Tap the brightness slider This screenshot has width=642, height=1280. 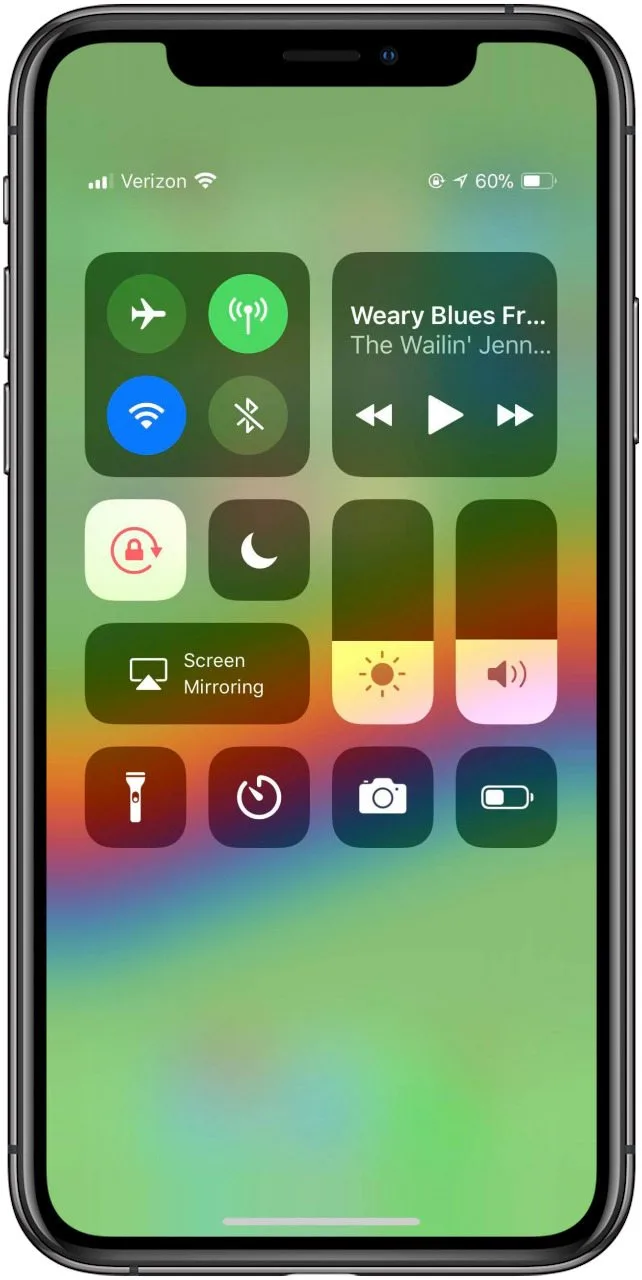click(383, 612)
